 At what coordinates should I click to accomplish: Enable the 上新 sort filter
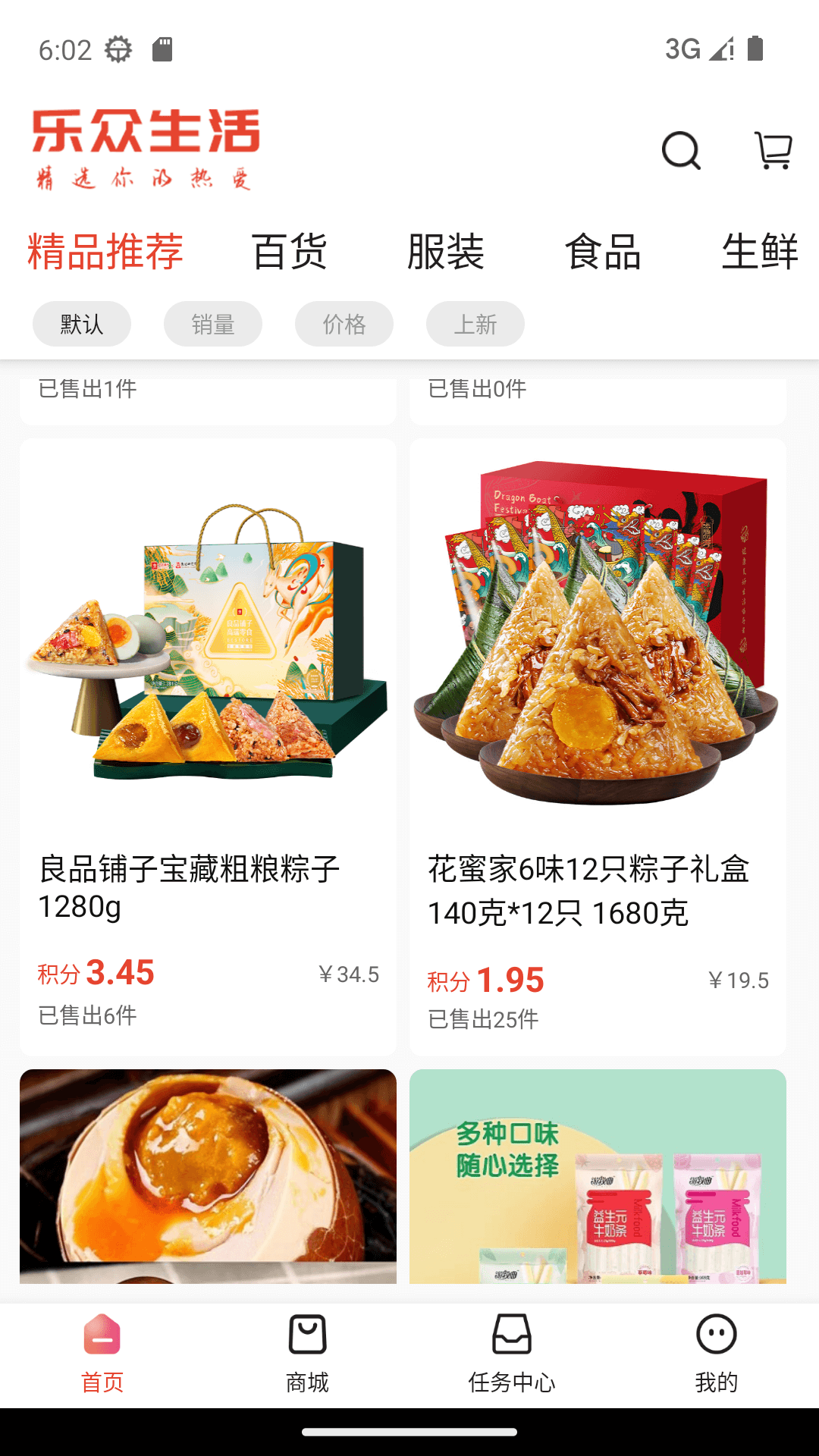[475, 323]
